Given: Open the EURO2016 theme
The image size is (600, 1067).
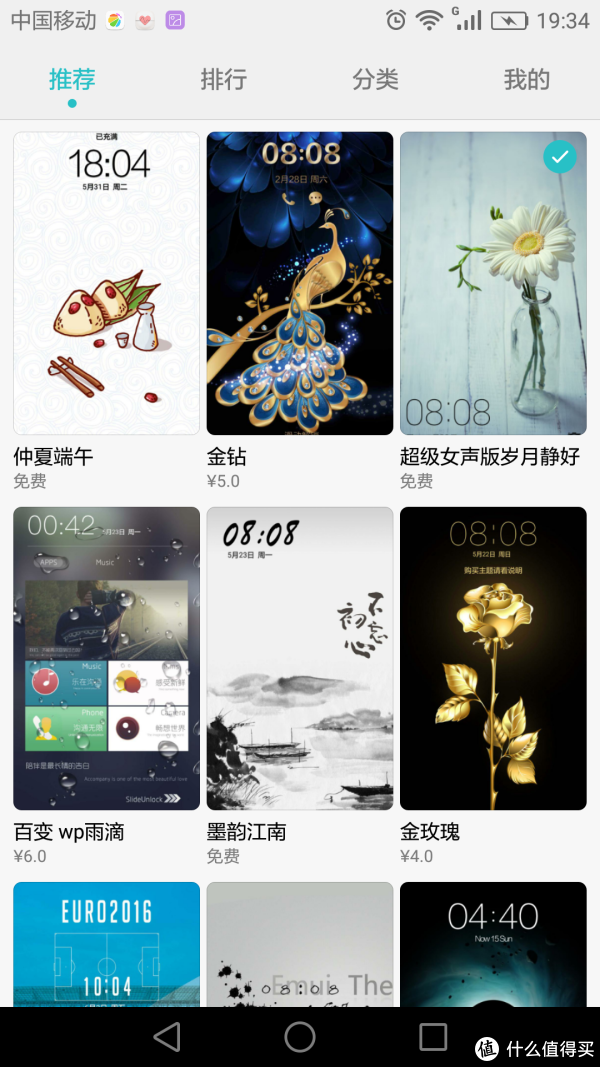Looking at the screenshot, I should tap(106, 944).
